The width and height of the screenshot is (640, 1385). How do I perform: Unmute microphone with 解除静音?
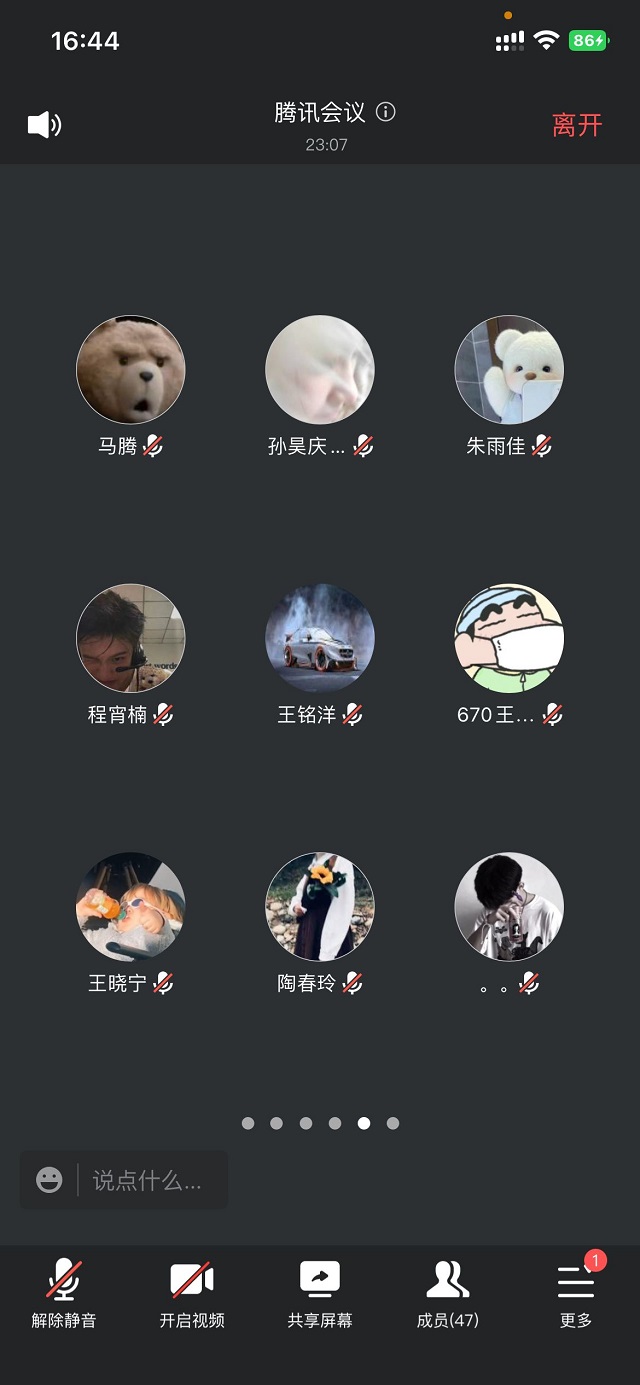(64, 1292)
